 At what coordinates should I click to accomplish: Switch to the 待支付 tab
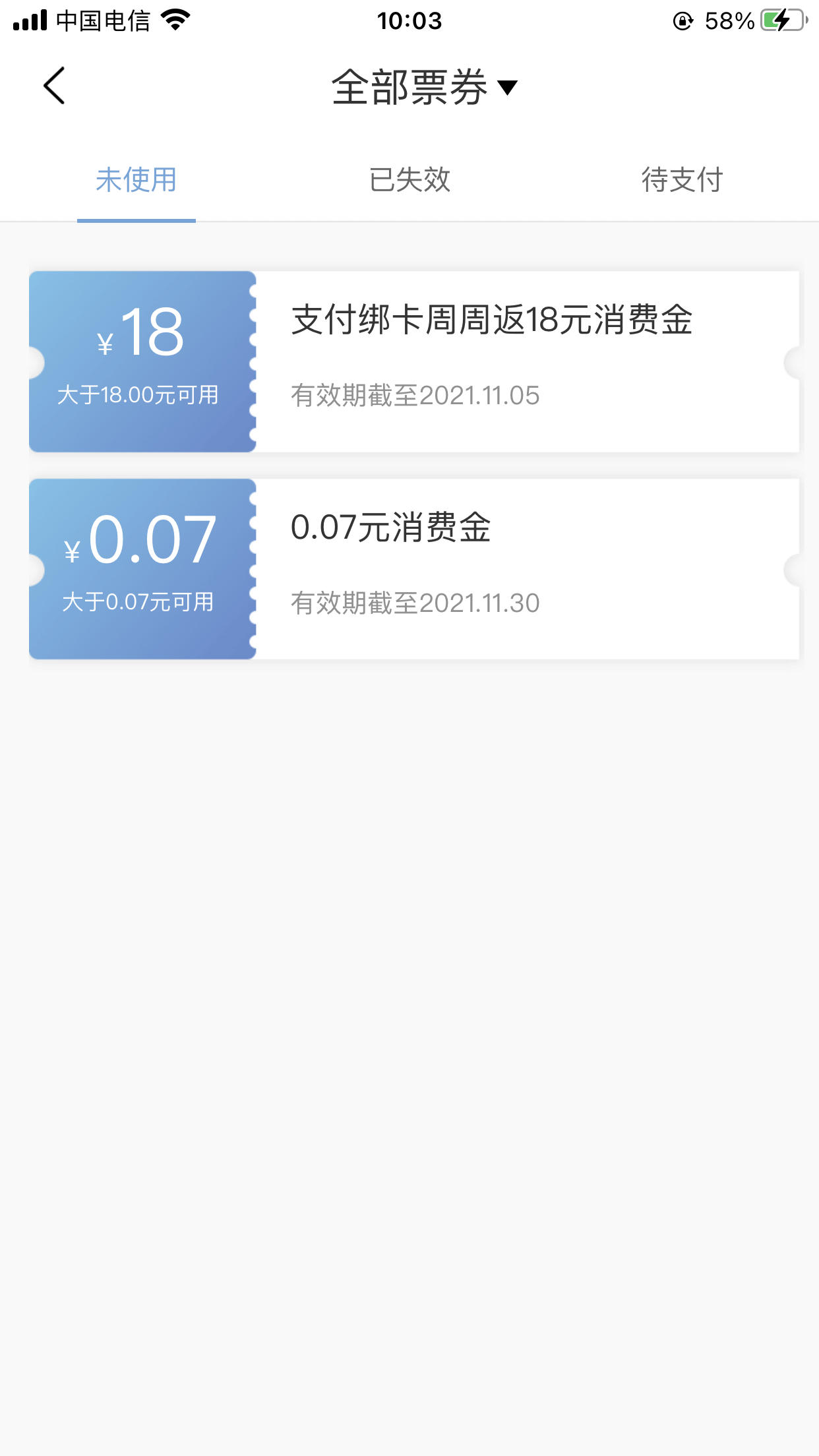682,180
